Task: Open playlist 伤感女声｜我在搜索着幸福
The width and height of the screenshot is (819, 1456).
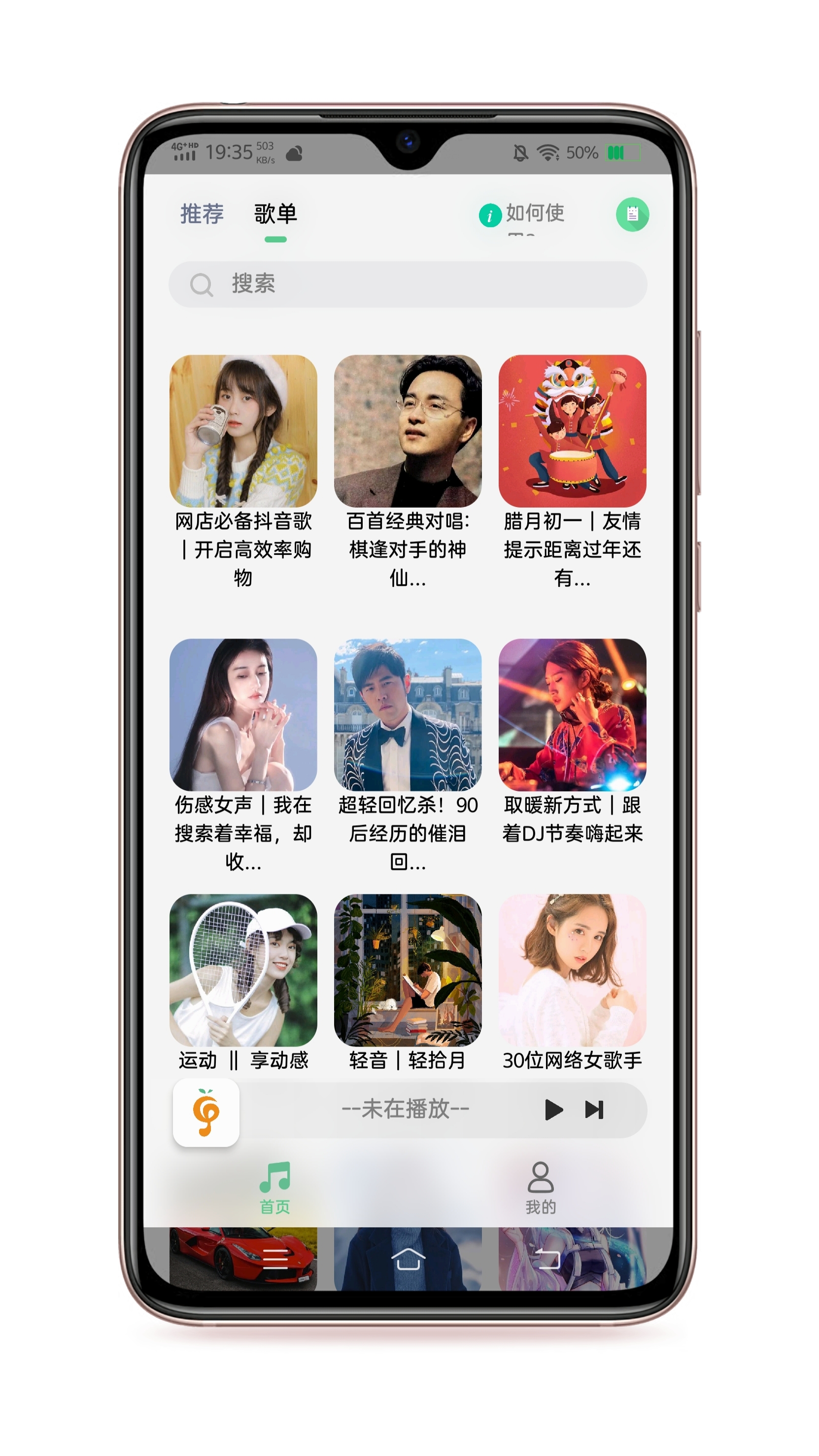Action: pyautogui.click(x=243, y=714)
